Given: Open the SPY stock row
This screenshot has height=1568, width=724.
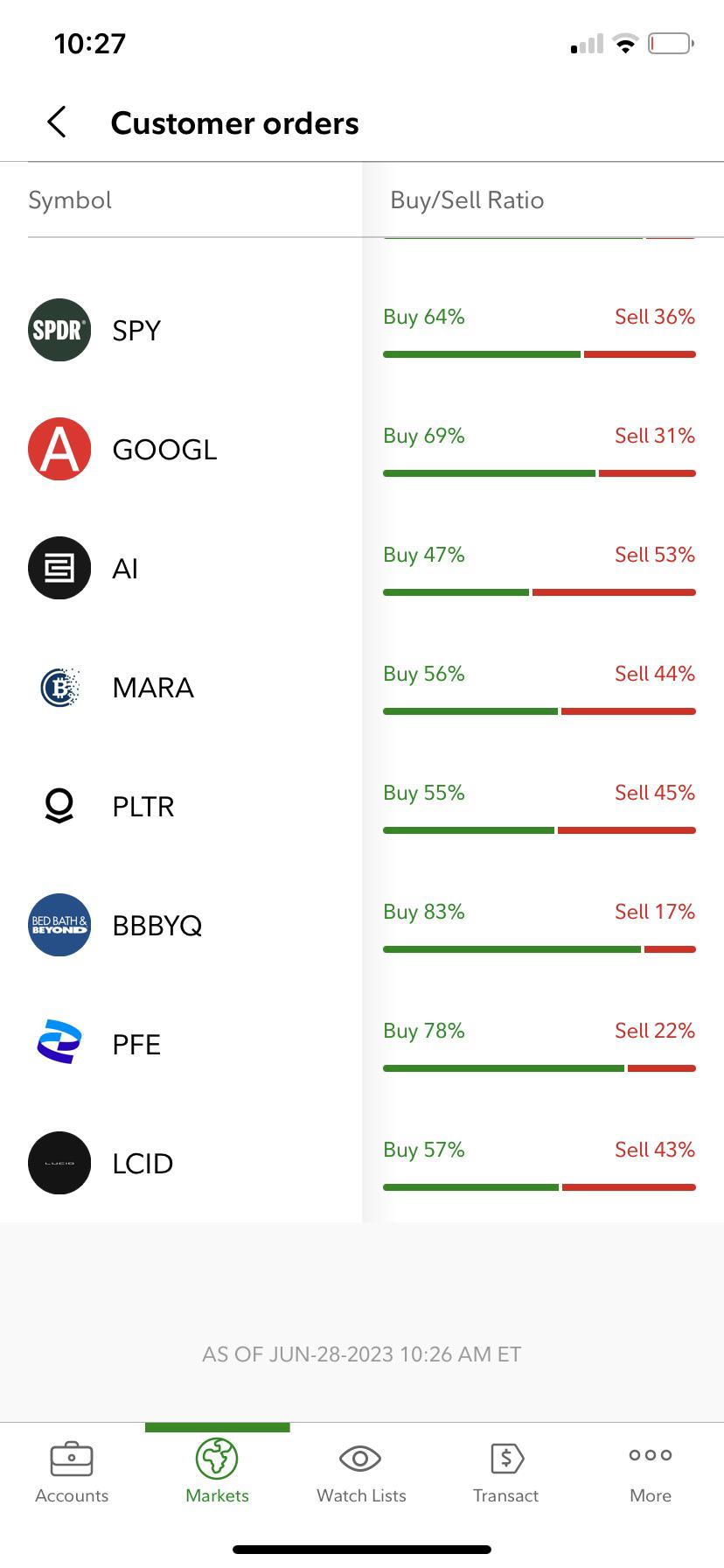Looking at the screenshot, I should [136, 331].
